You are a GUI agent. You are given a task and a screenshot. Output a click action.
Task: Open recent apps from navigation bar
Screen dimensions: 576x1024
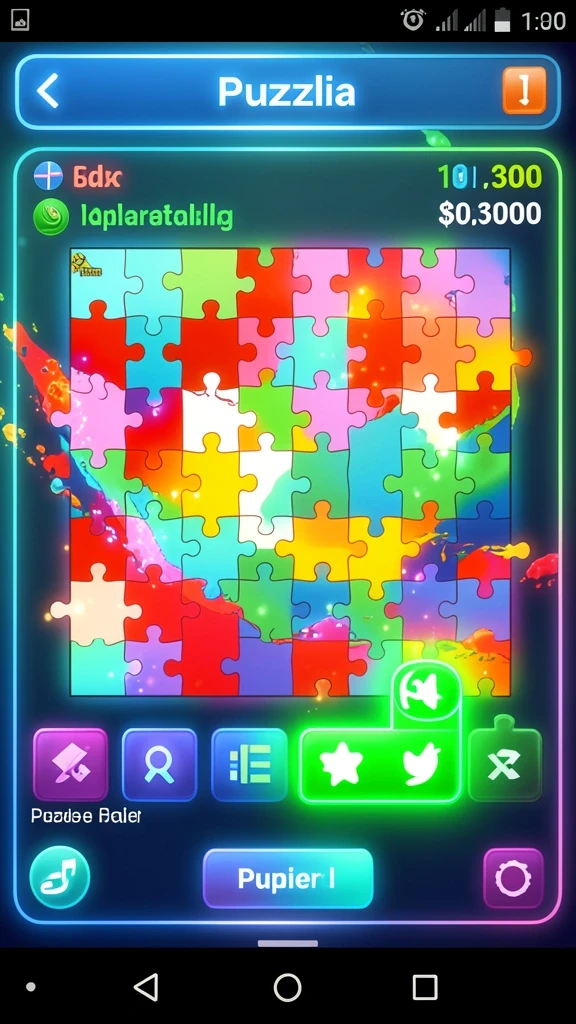(425, 987)
